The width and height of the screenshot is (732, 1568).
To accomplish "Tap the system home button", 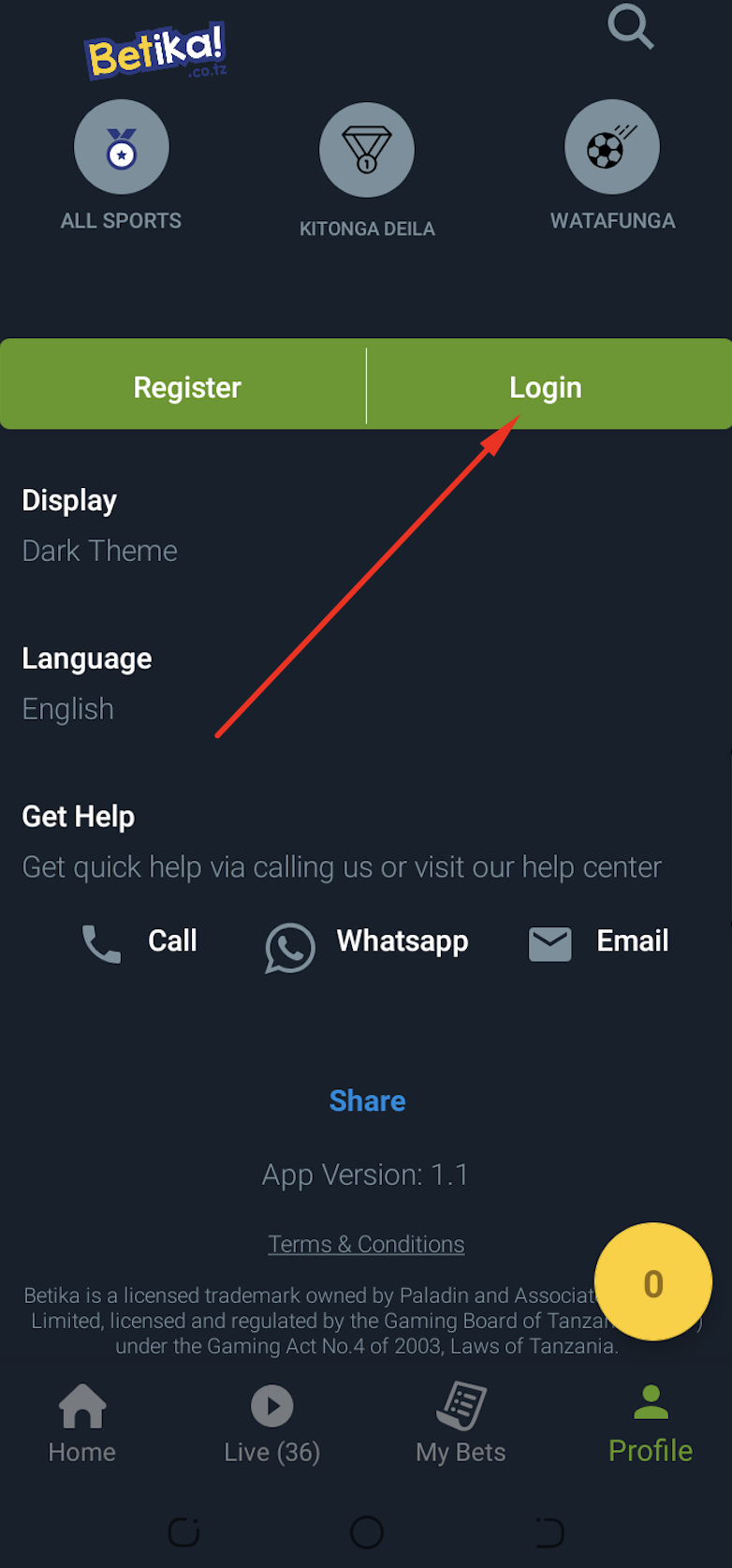I will (366, 1532).
